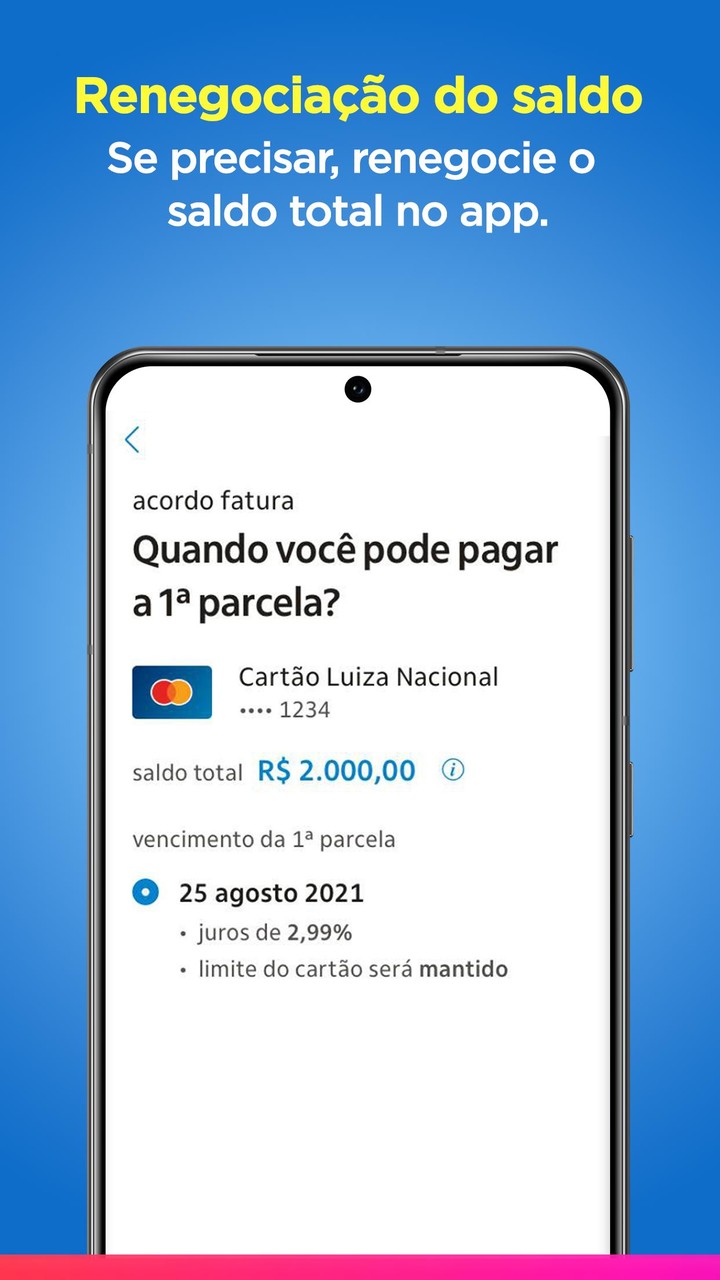Tap the filled radio button for the due date
720x1280 pixels.
pyautogui.click(x=145, y=893)
